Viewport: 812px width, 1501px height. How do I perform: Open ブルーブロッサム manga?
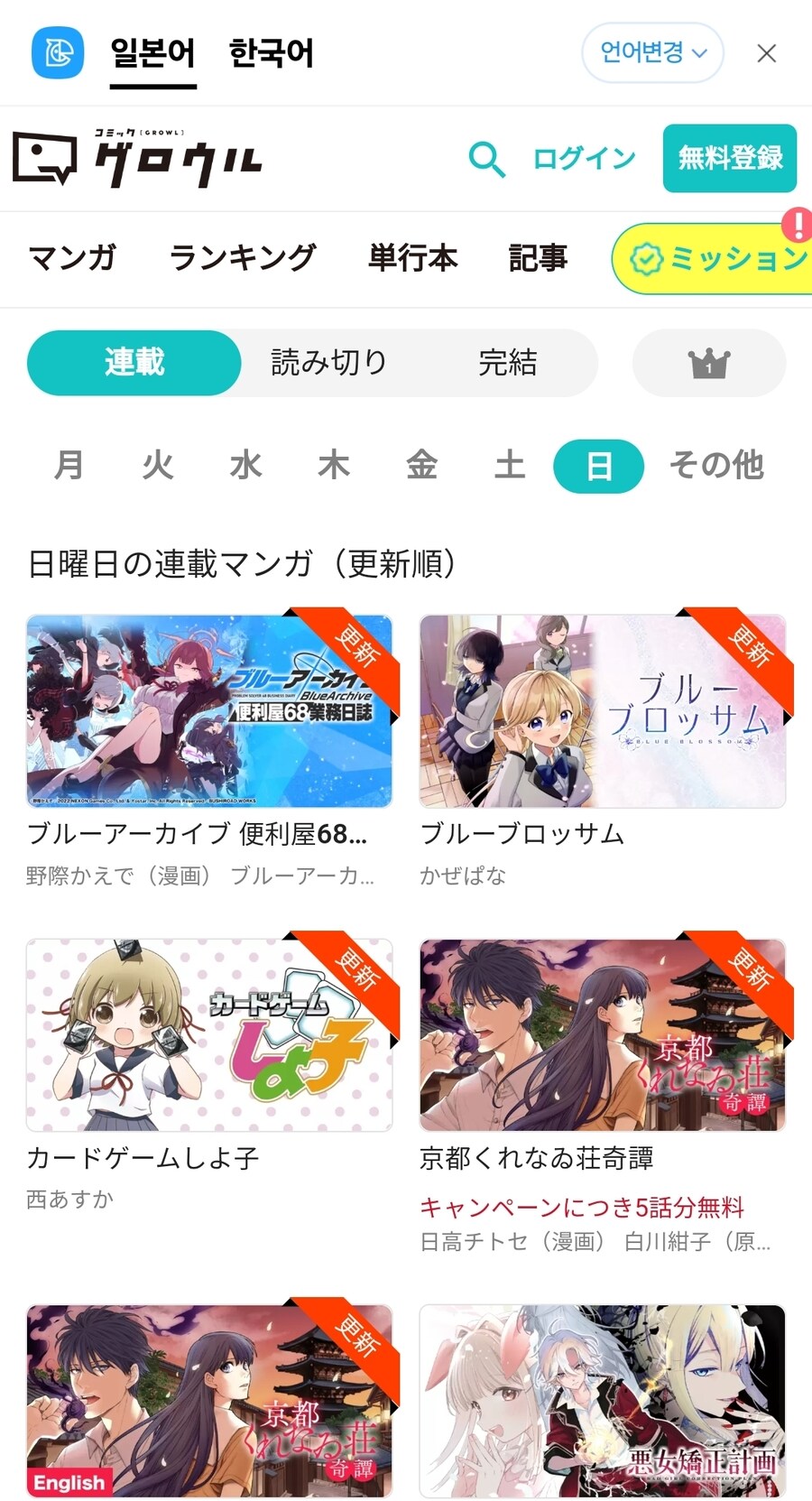point(602,711)
